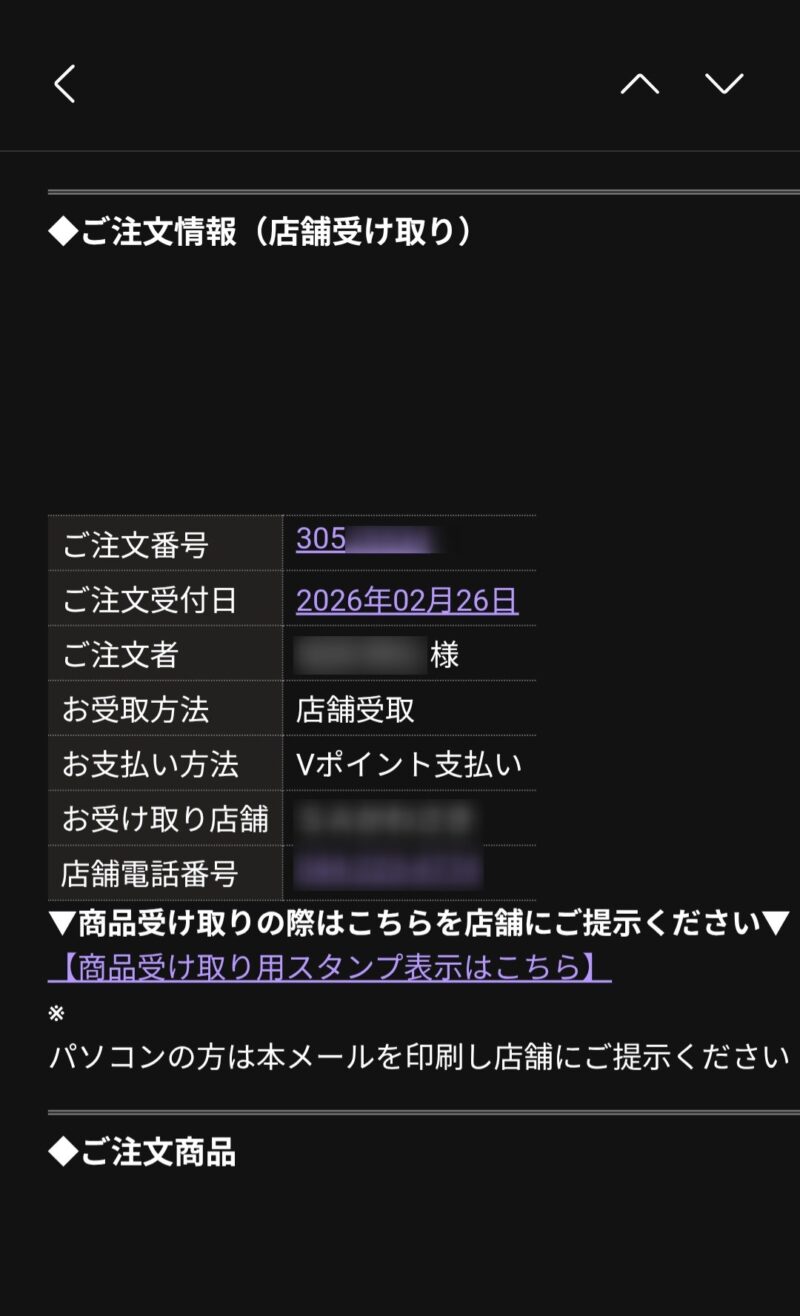Open the 商品受け取り用スタンプ表示はこちら link
Screen dimensions: 800x1316
[330, 967]
